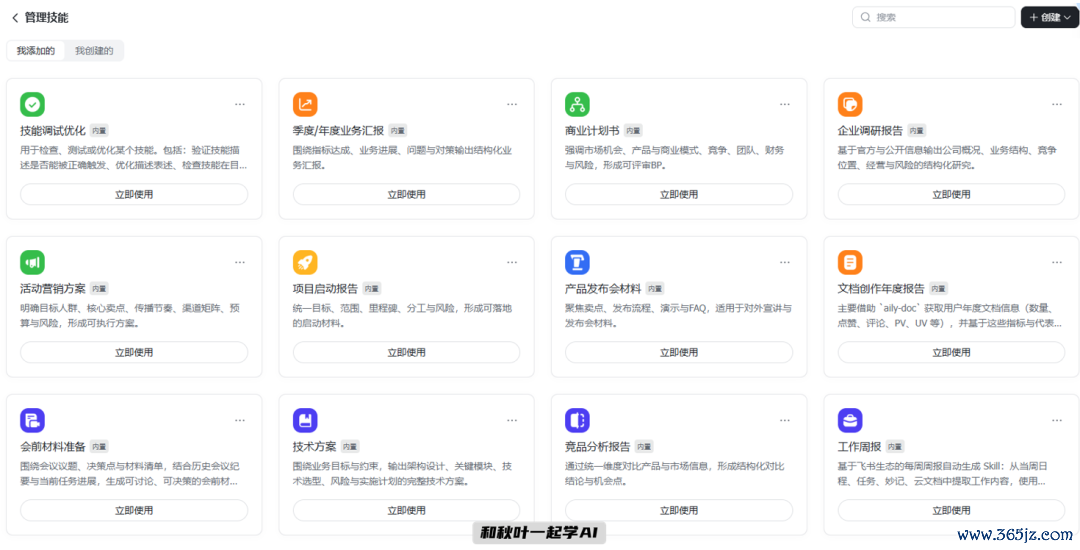Image resolution: width=1080 pixels, height=550 pixels.
Task: Switch to 我创建的 tab
Action: (94, 51)
